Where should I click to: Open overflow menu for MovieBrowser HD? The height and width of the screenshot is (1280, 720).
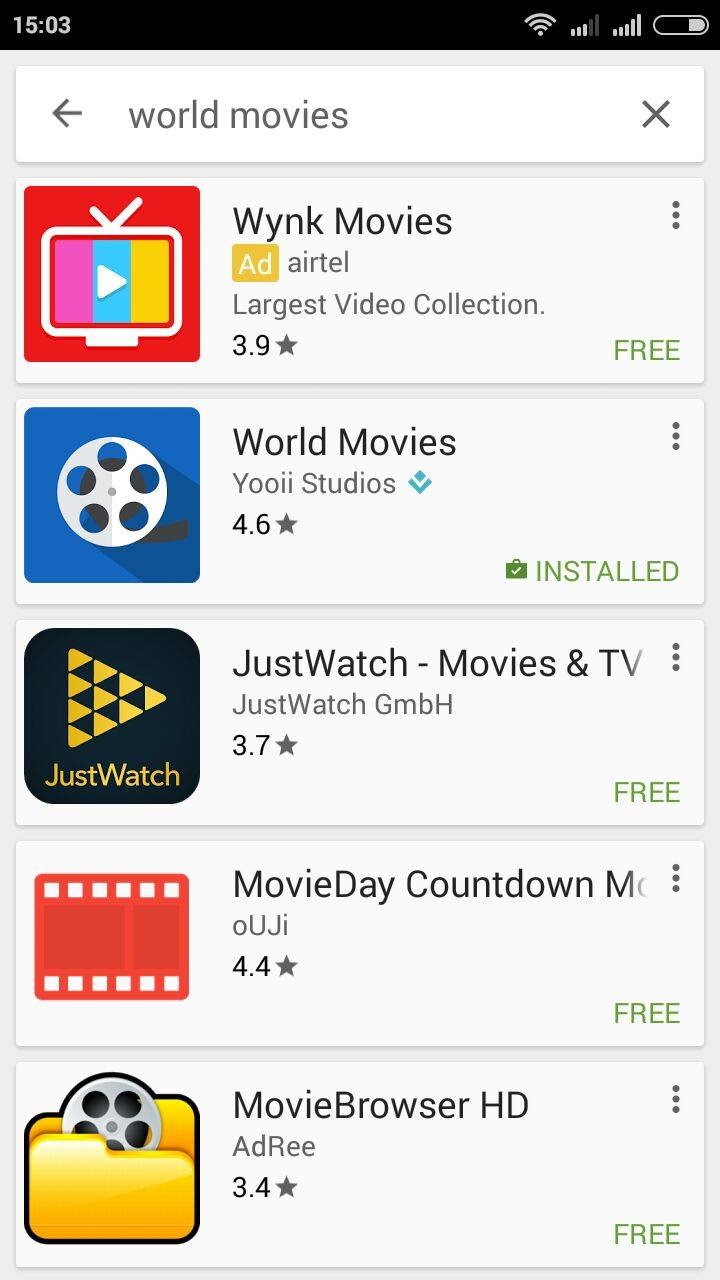(x=676, y=1099)
